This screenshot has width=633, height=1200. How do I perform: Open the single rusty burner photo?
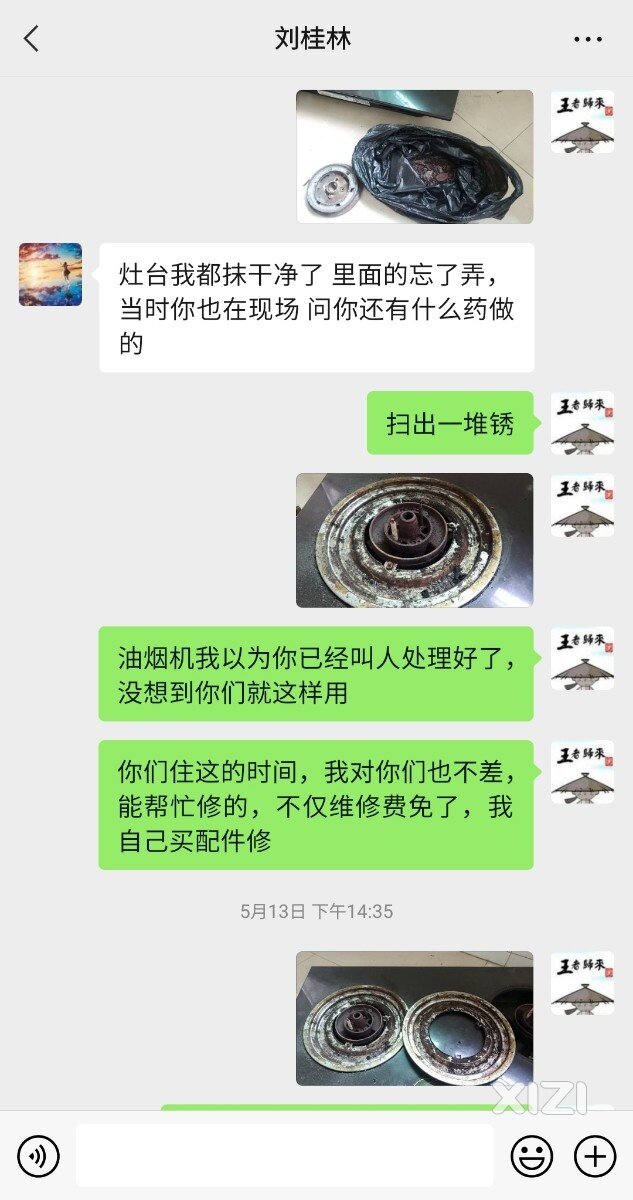tap(414, 540)
